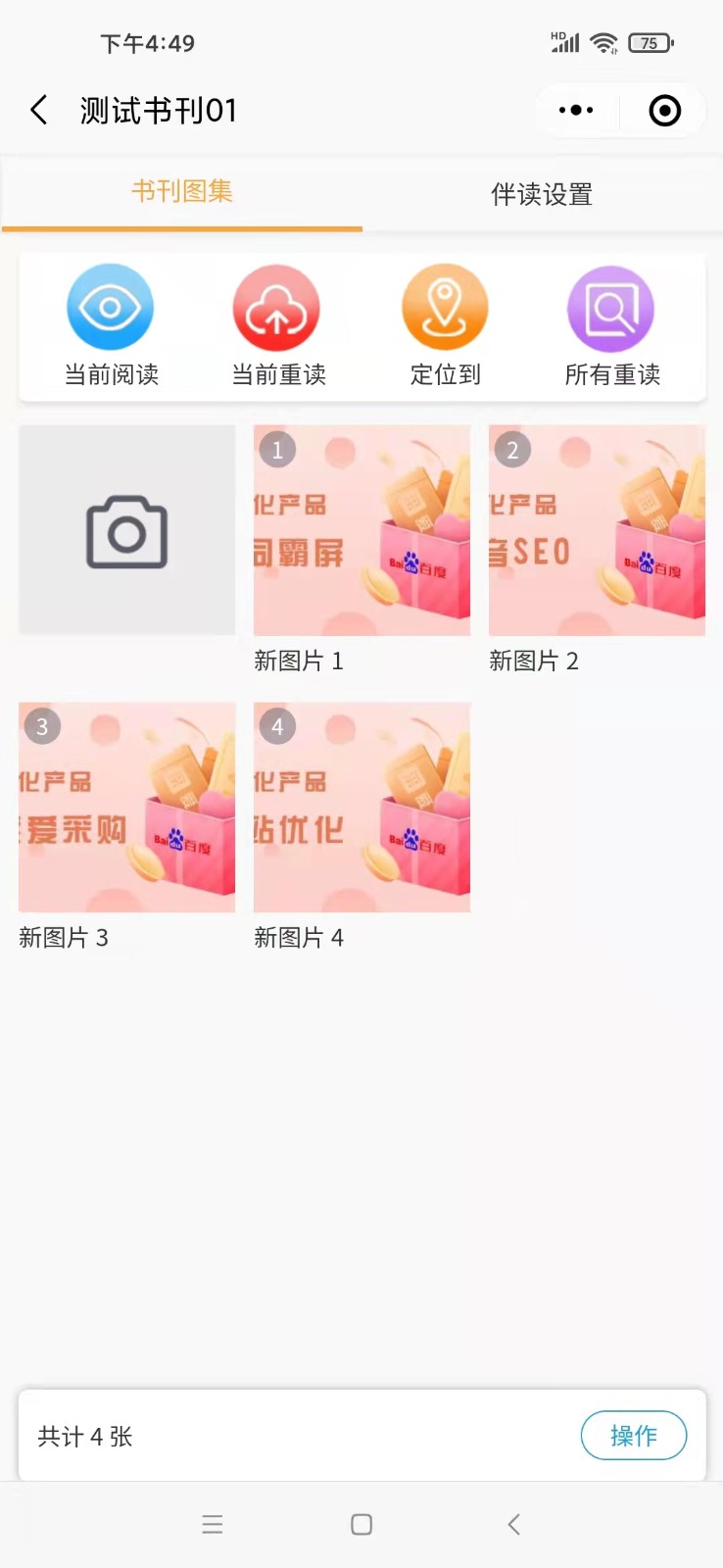Select the 书刊图集 tab
Screen dimensions: 723x1568
(182, 192)
